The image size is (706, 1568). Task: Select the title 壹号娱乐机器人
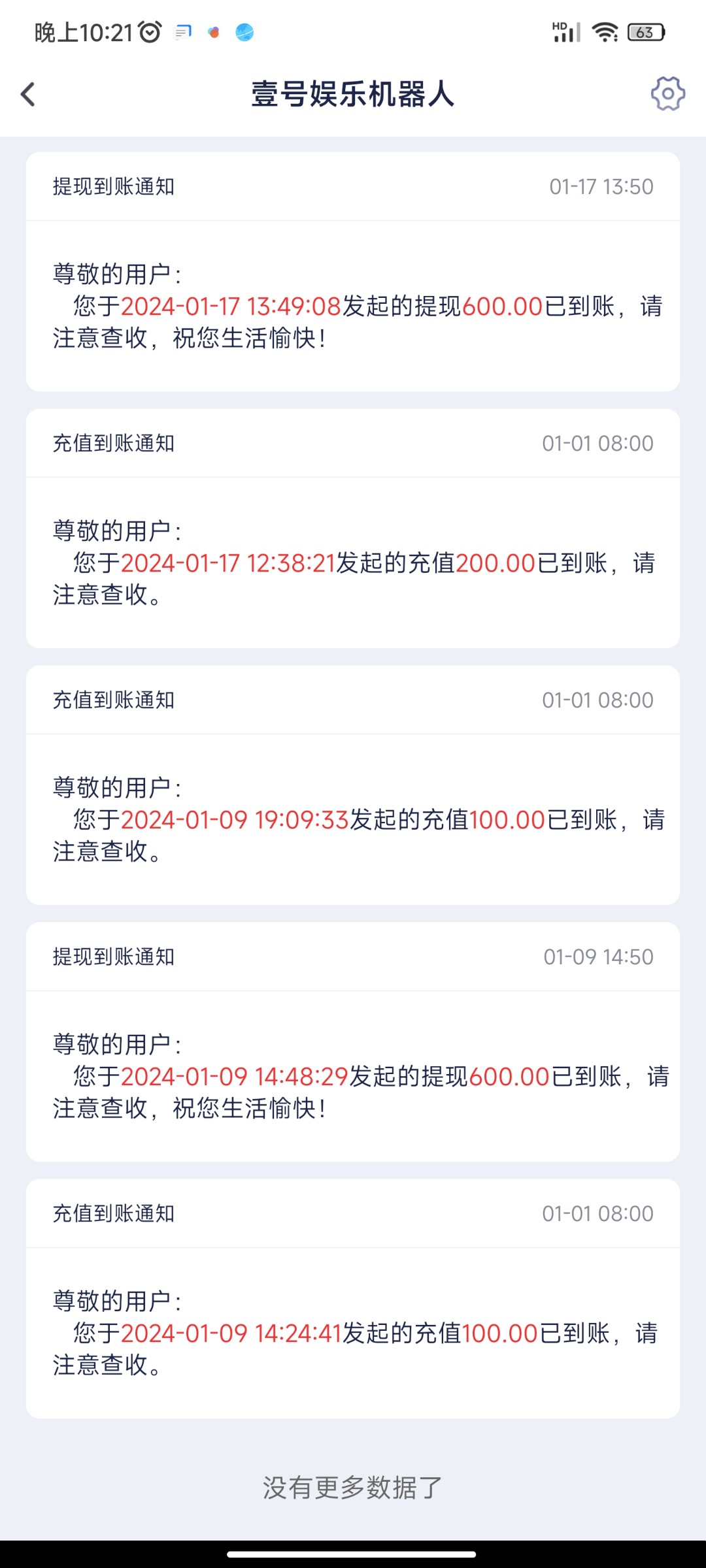point(353,92)
